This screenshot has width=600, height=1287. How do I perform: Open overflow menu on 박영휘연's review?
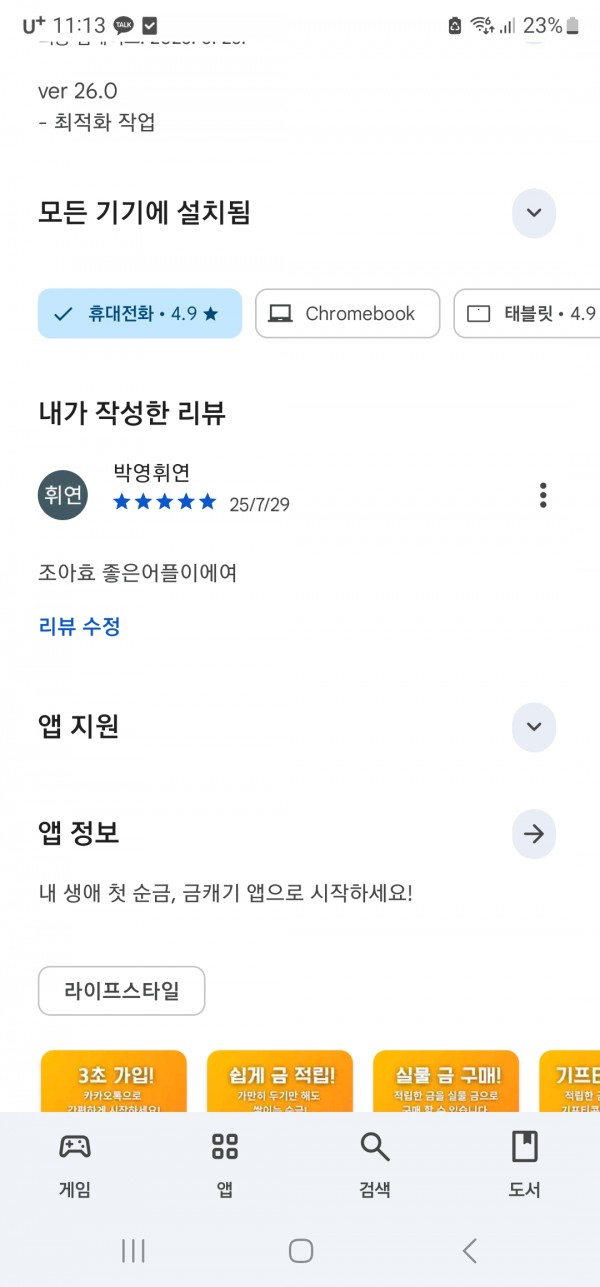point(543,495)
